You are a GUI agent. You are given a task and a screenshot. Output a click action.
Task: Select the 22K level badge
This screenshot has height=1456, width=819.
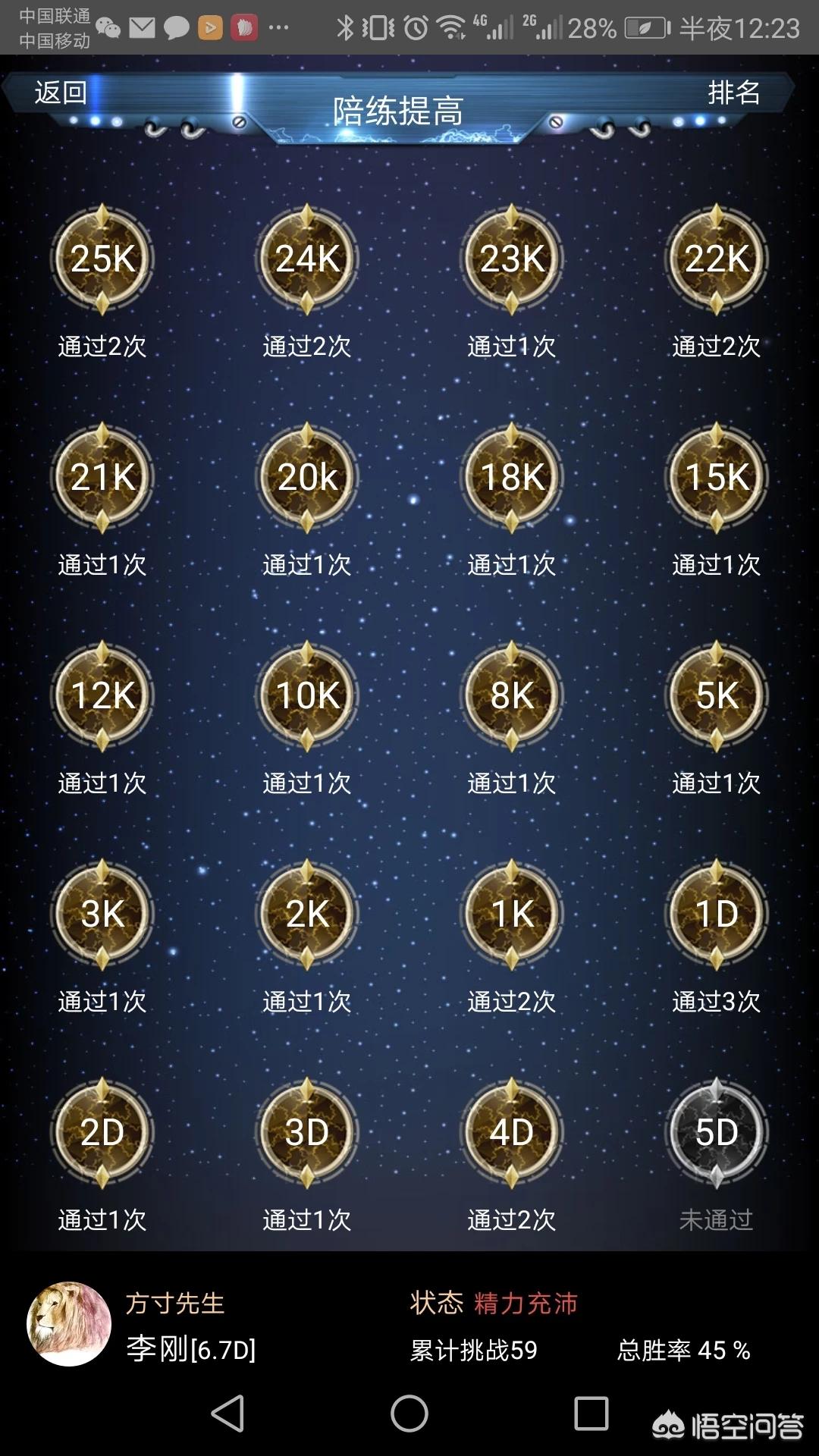tap(717, 259)
